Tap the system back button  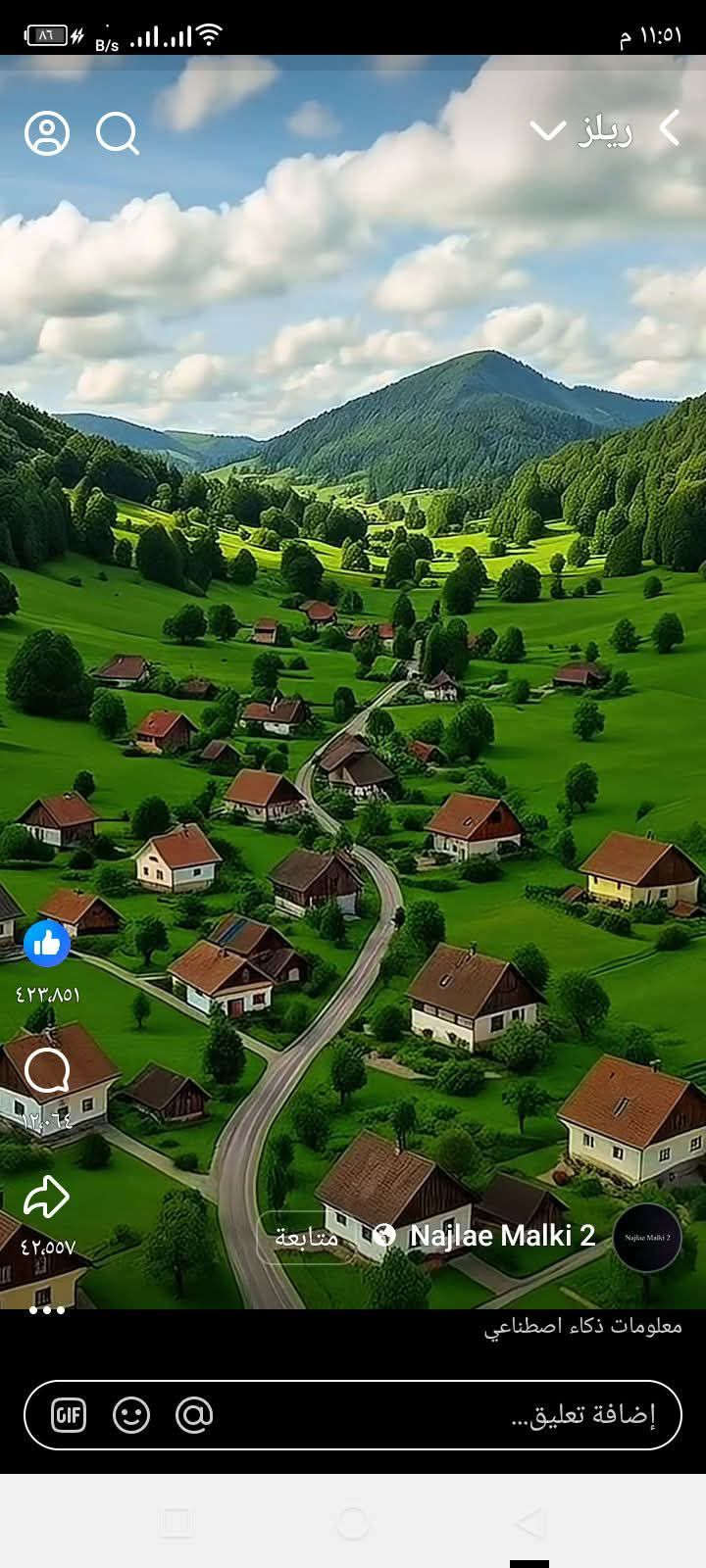529,1523
